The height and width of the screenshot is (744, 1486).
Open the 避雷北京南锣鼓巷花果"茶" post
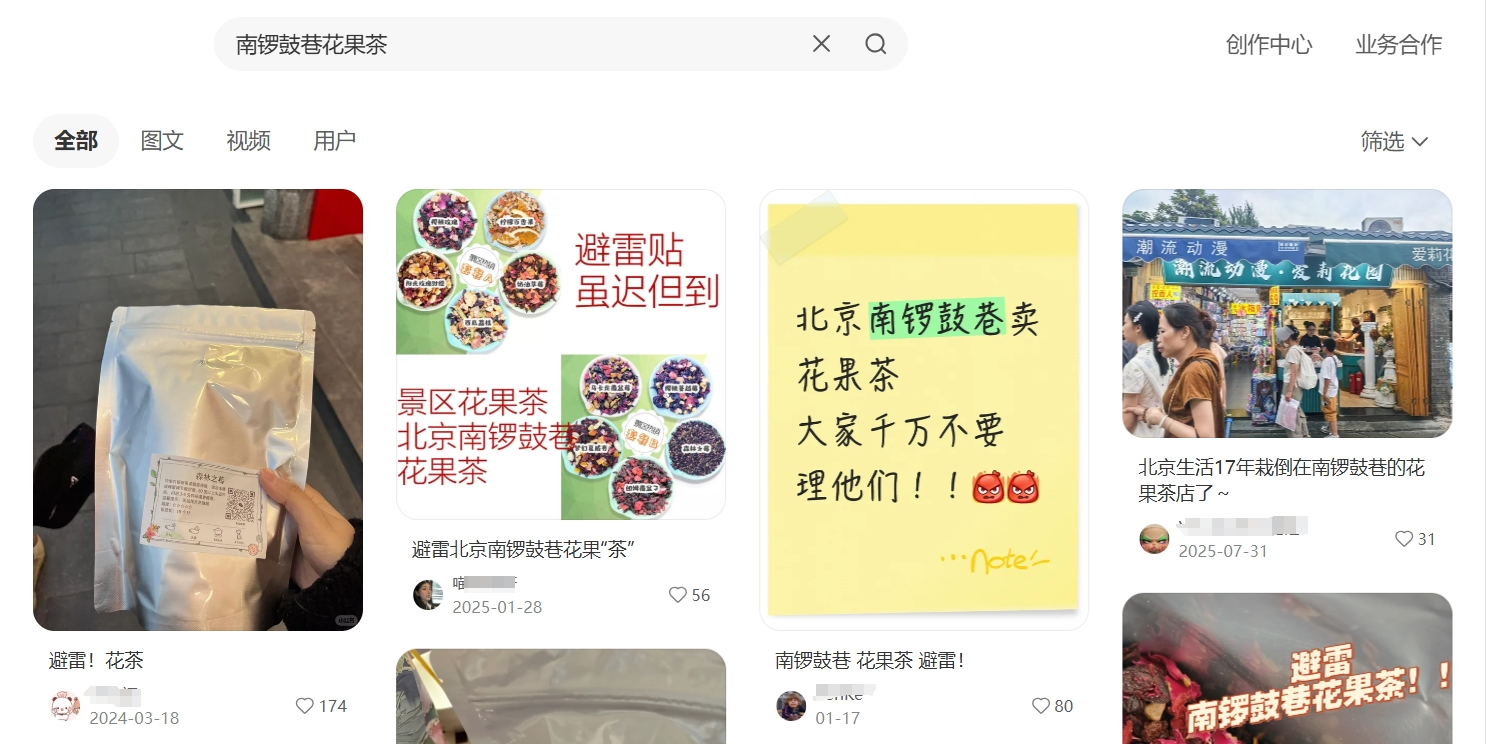pos(561,355)
